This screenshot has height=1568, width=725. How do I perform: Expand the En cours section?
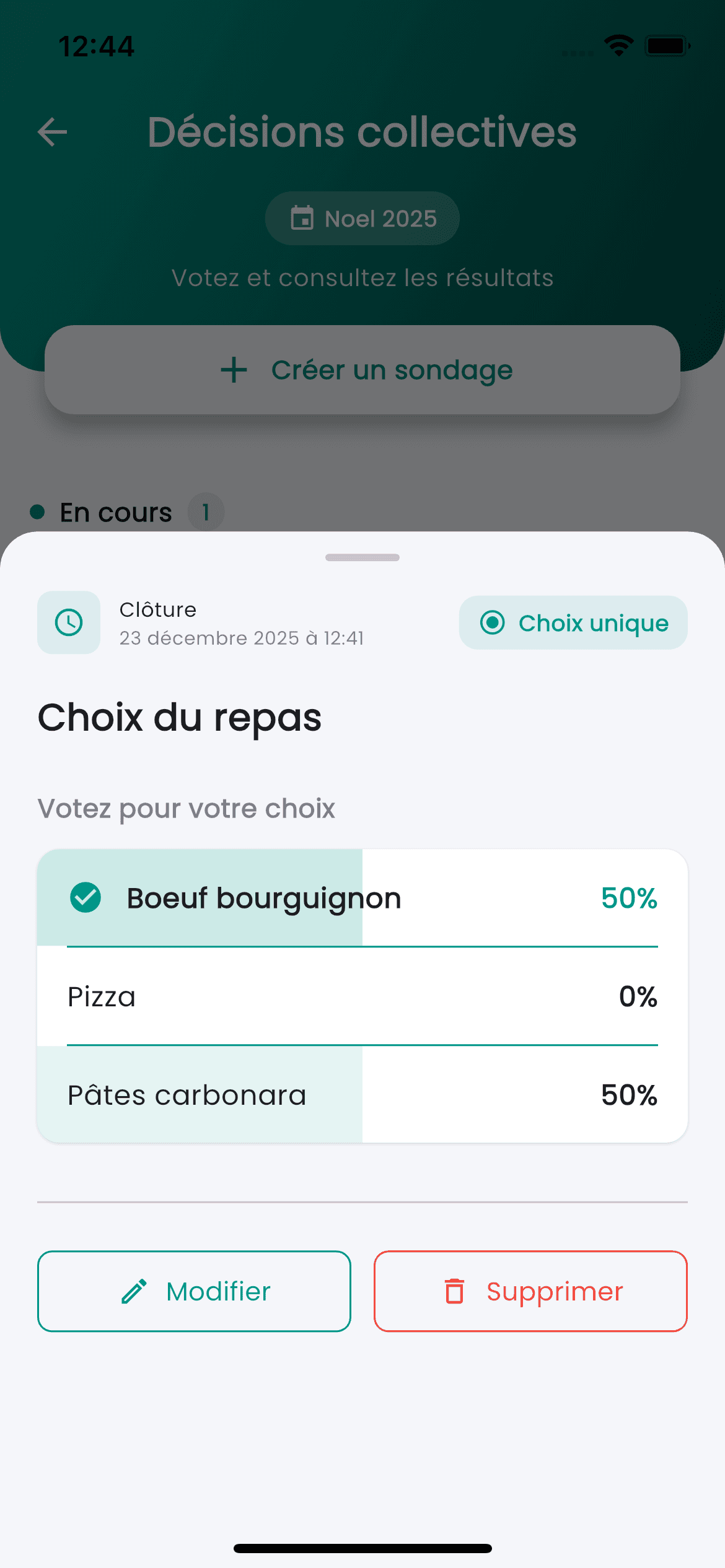point(116,512)
